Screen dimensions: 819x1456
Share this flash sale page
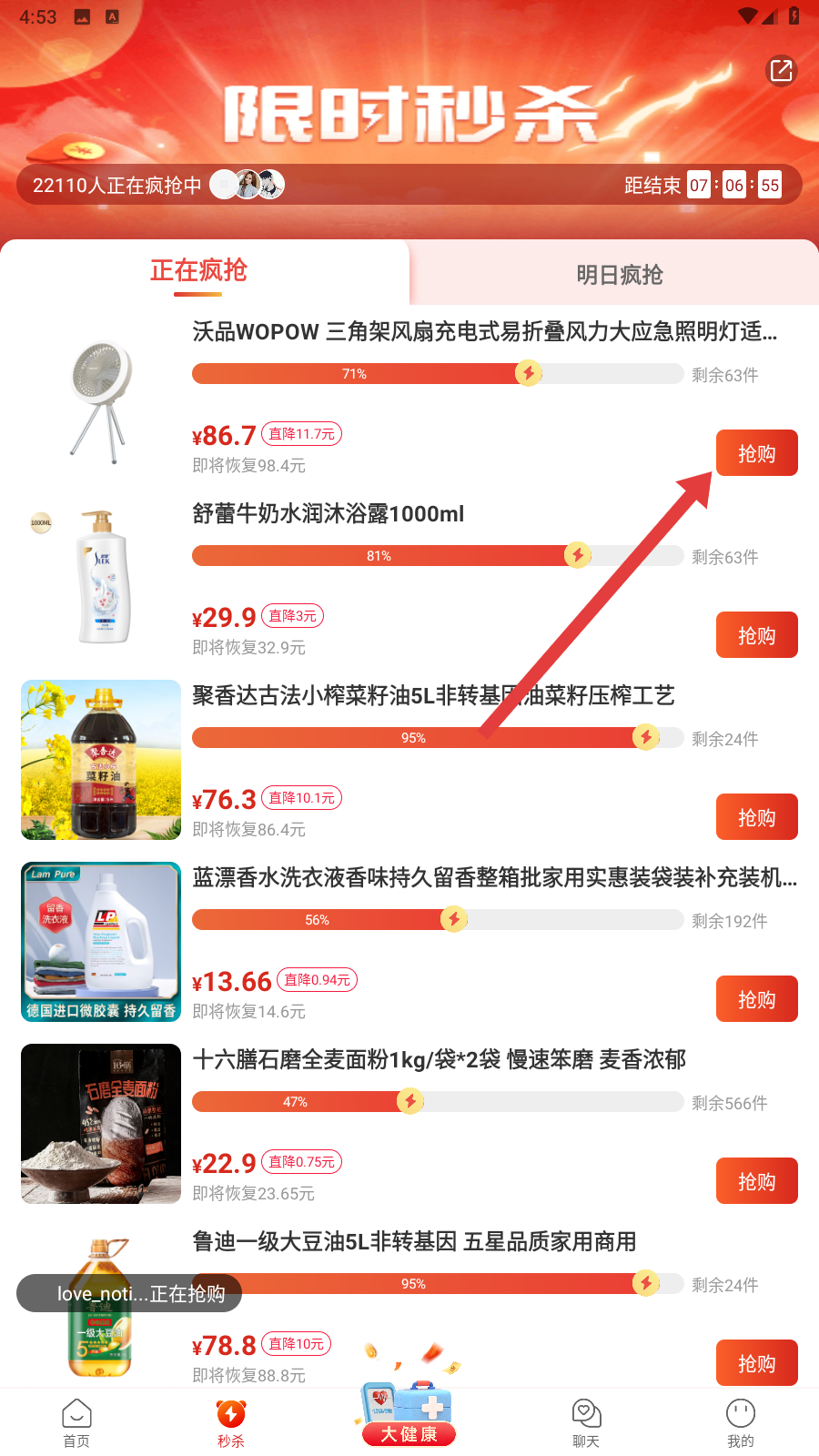click(781, 71)
